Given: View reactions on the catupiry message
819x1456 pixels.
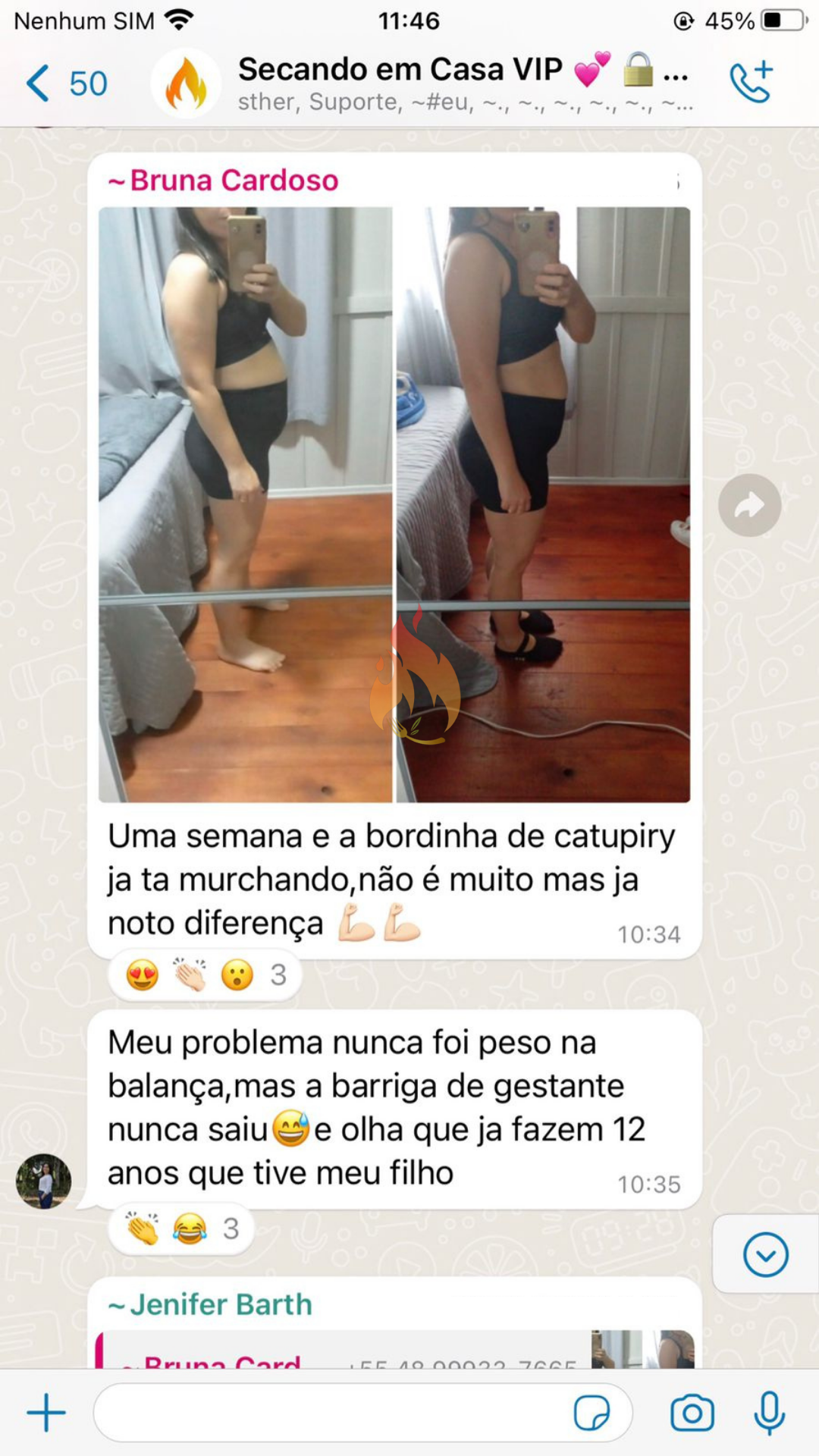Looking at the screenshot, I should 205,974.
